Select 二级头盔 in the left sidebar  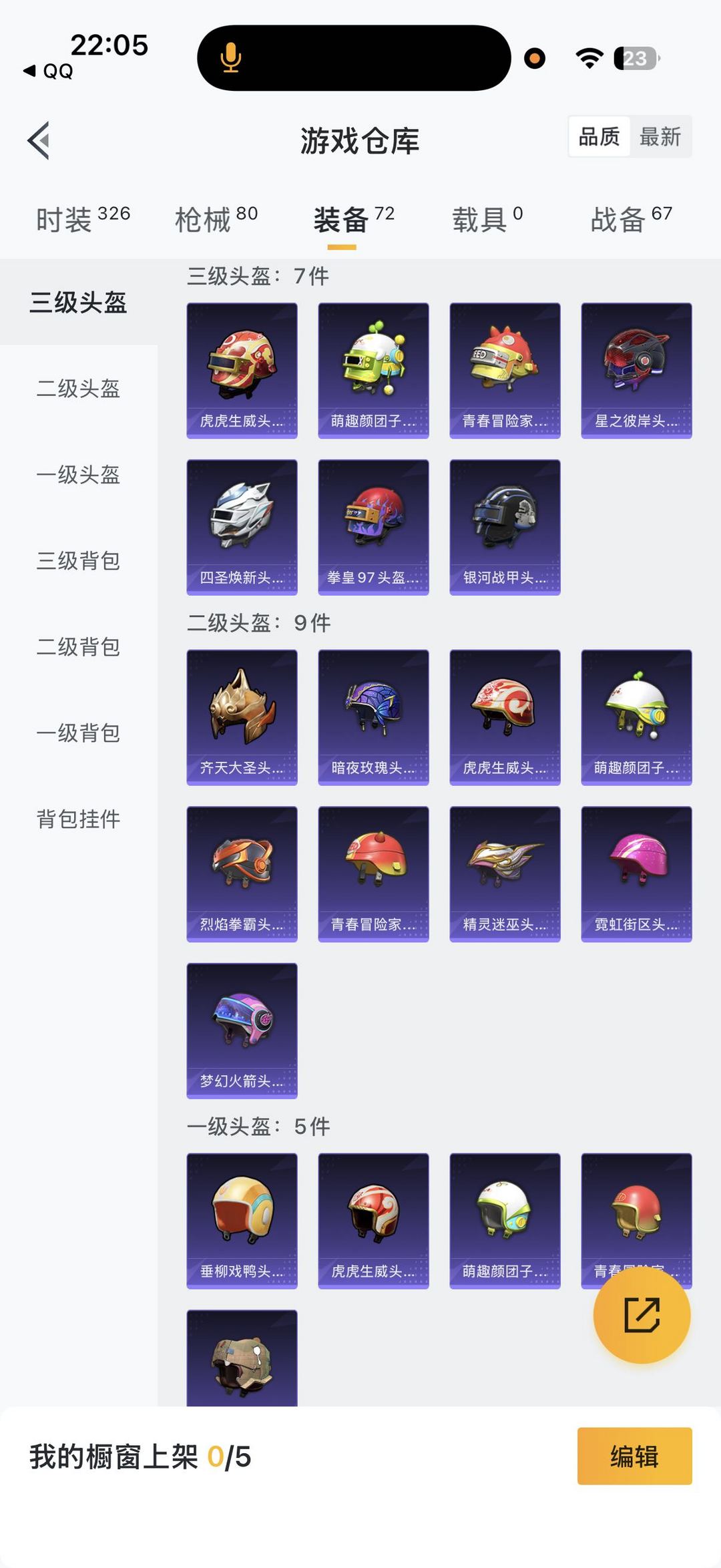(77, 389)
